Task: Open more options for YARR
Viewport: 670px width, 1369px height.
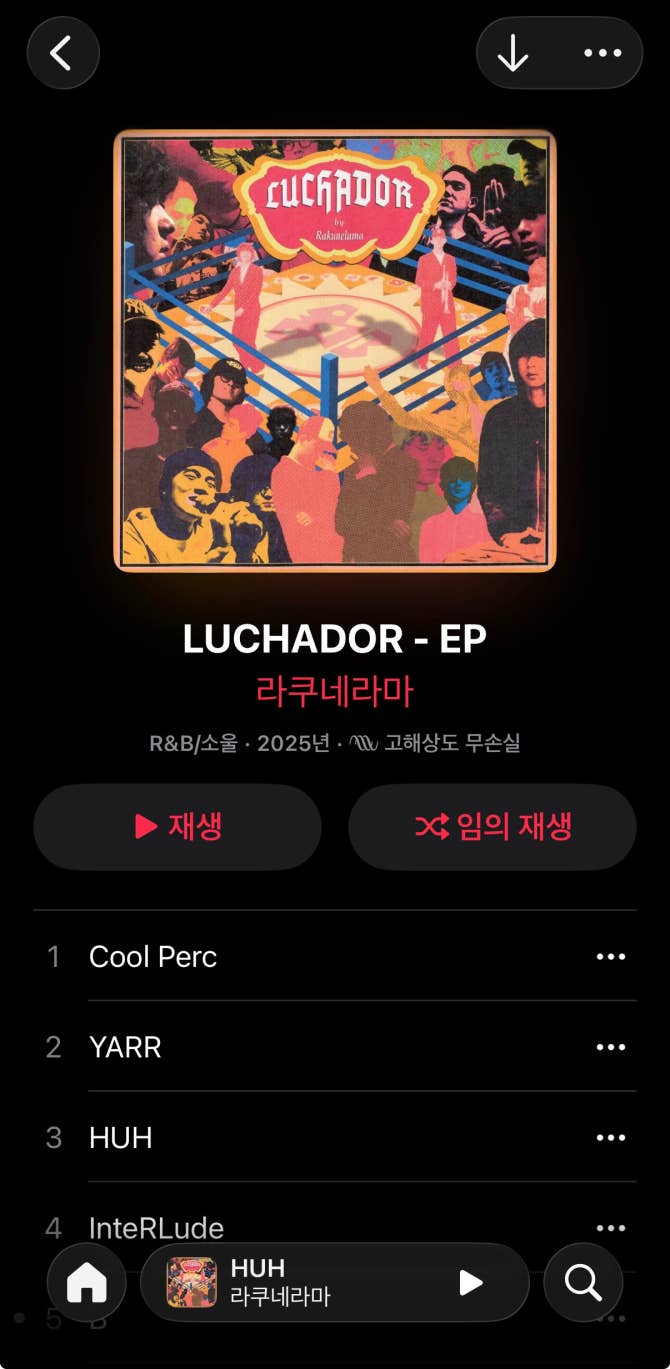Action: tap(610, 1047)
